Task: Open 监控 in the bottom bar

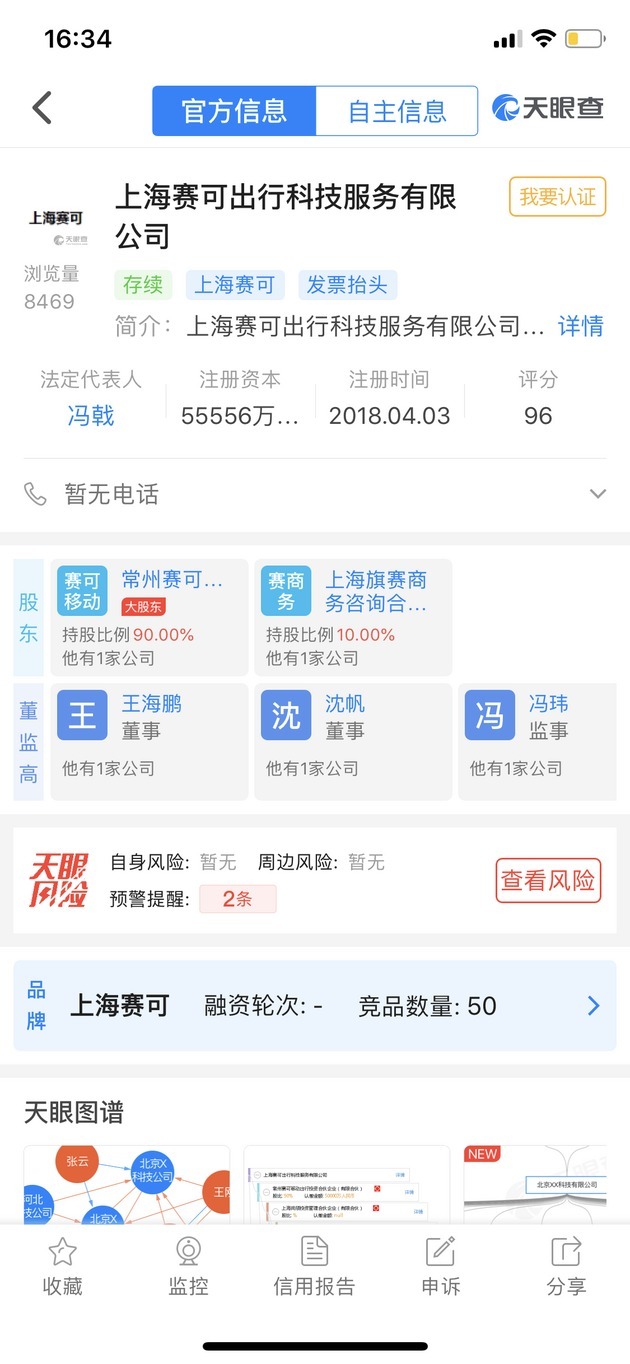Action: (x=188, y=1267)
